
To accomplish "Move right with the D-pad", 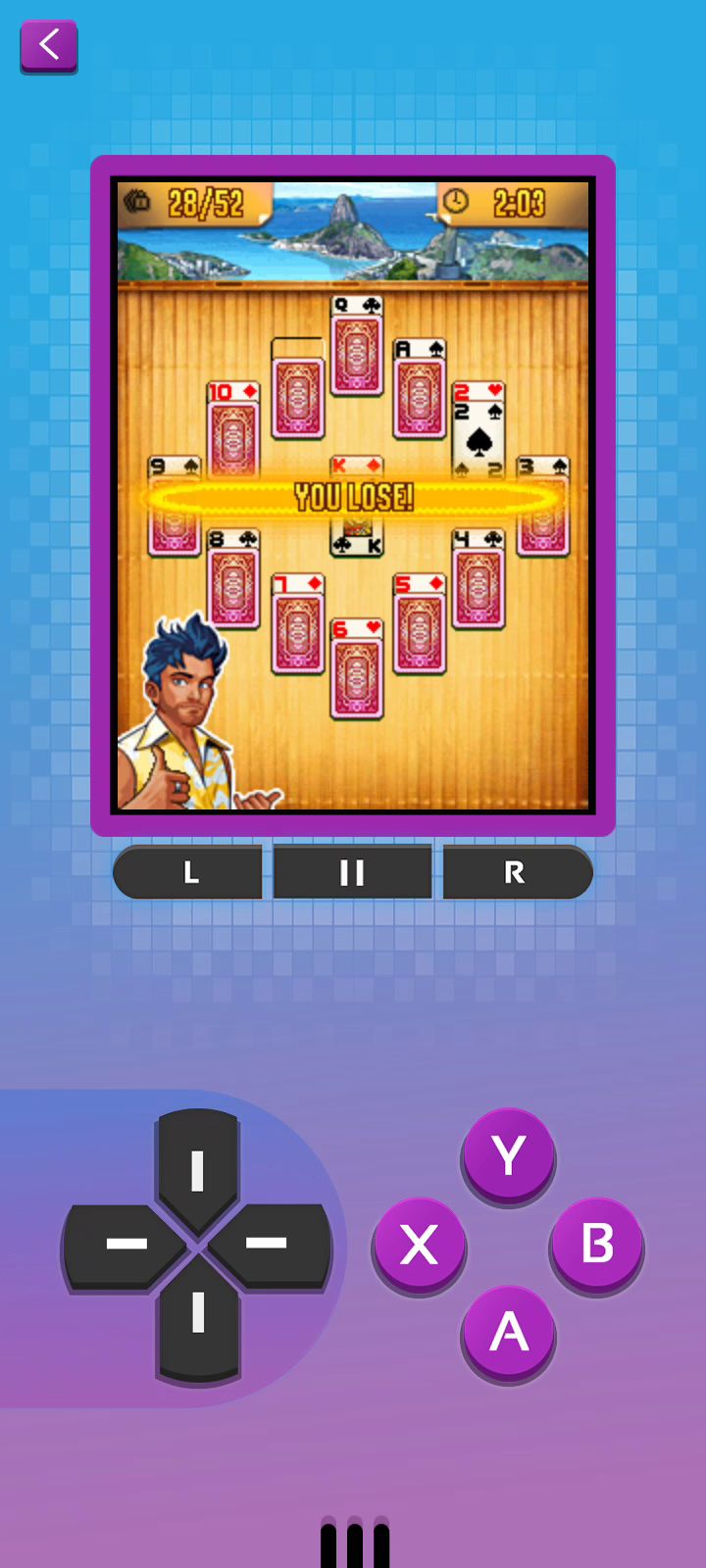I will coord(269,1244).
